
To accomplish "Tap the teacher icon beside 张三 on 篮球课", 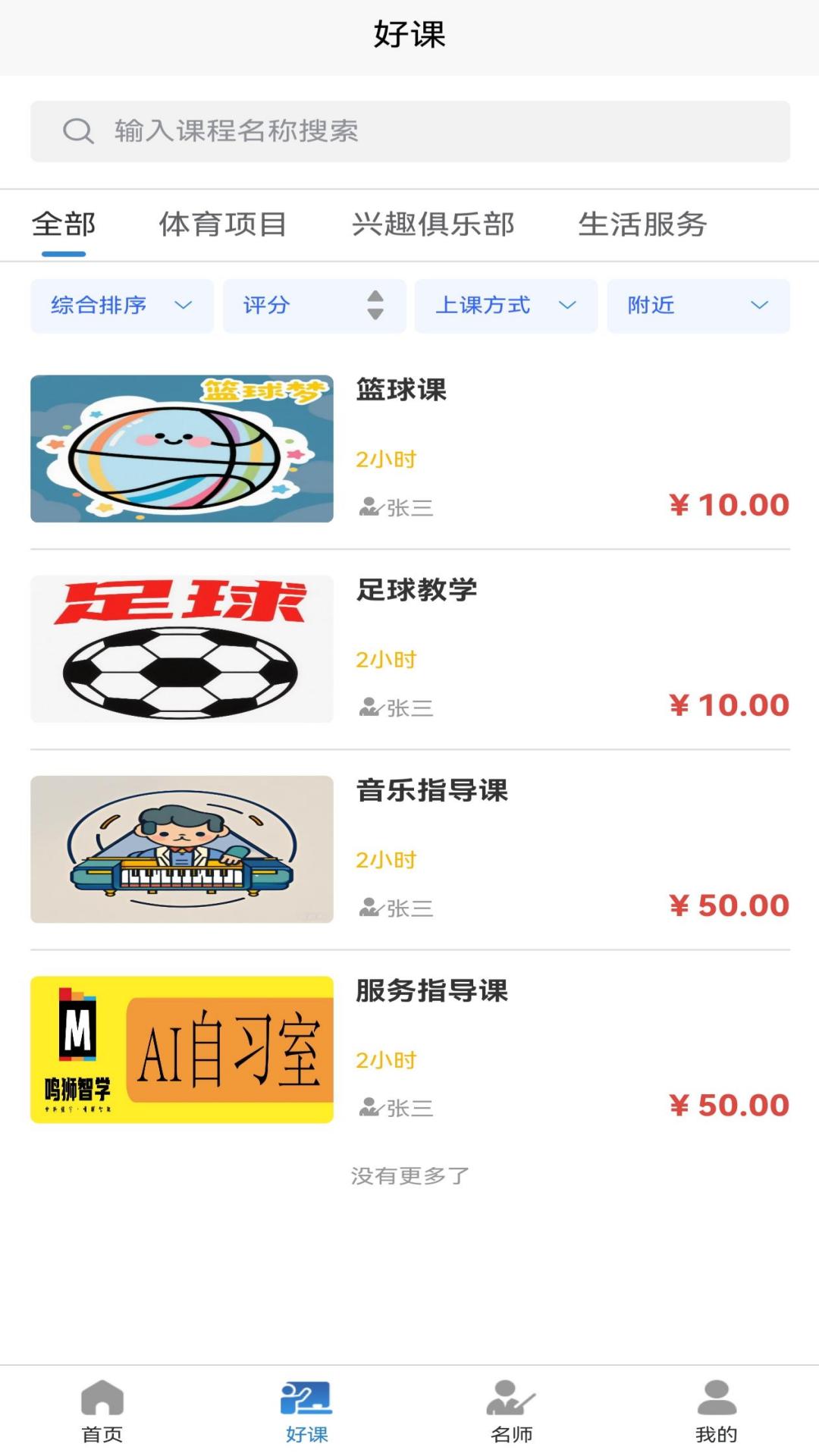I will point(371,507).
